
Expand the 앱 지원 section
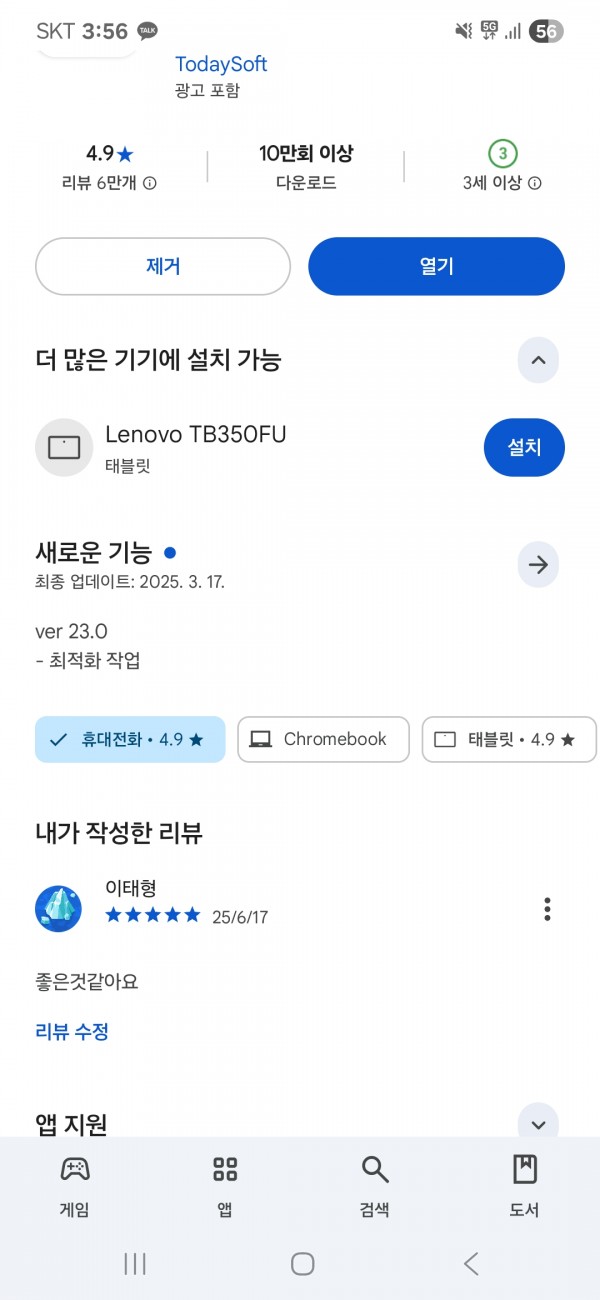538,1124
